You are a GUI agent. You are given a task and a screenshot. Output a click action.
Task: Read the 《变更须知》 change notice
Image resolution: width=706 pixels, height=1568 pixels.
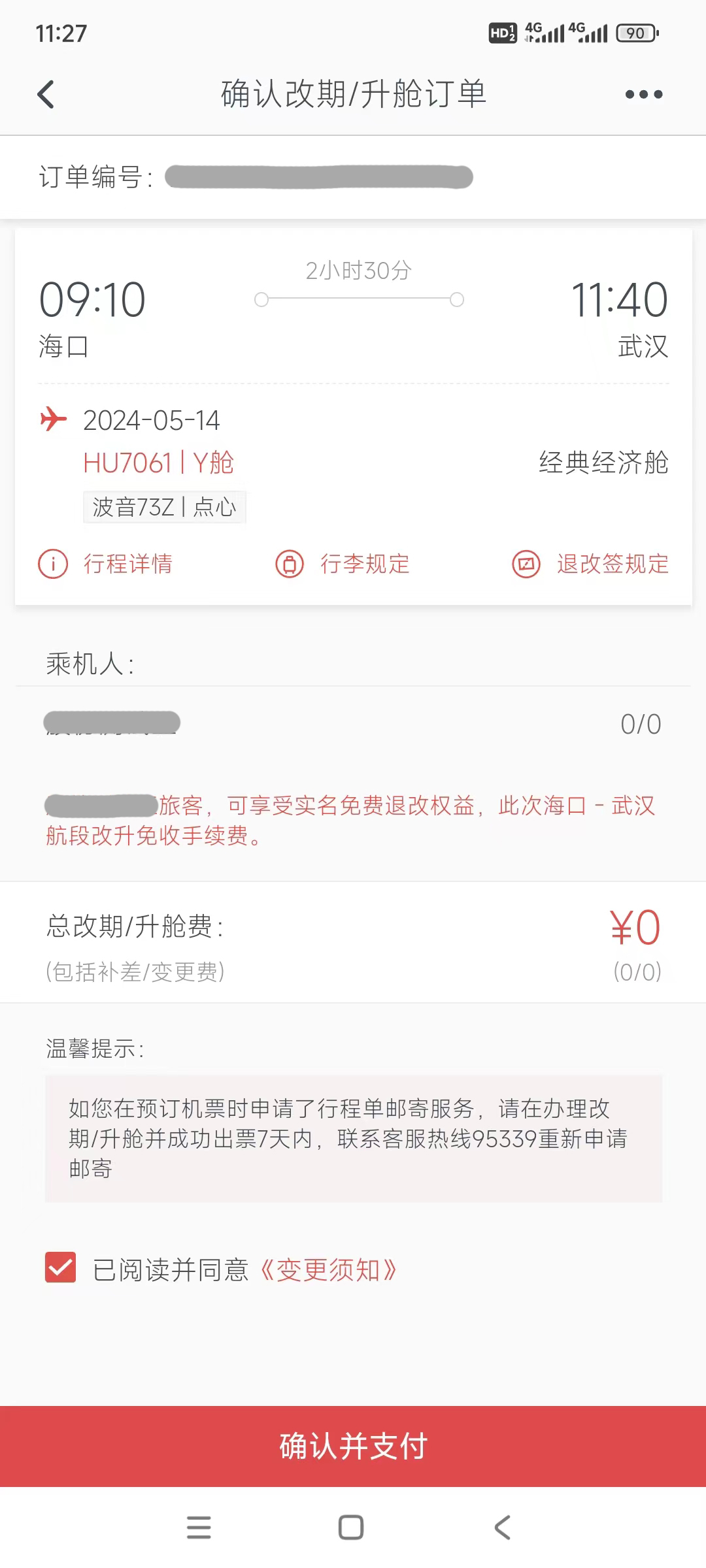328,1270
